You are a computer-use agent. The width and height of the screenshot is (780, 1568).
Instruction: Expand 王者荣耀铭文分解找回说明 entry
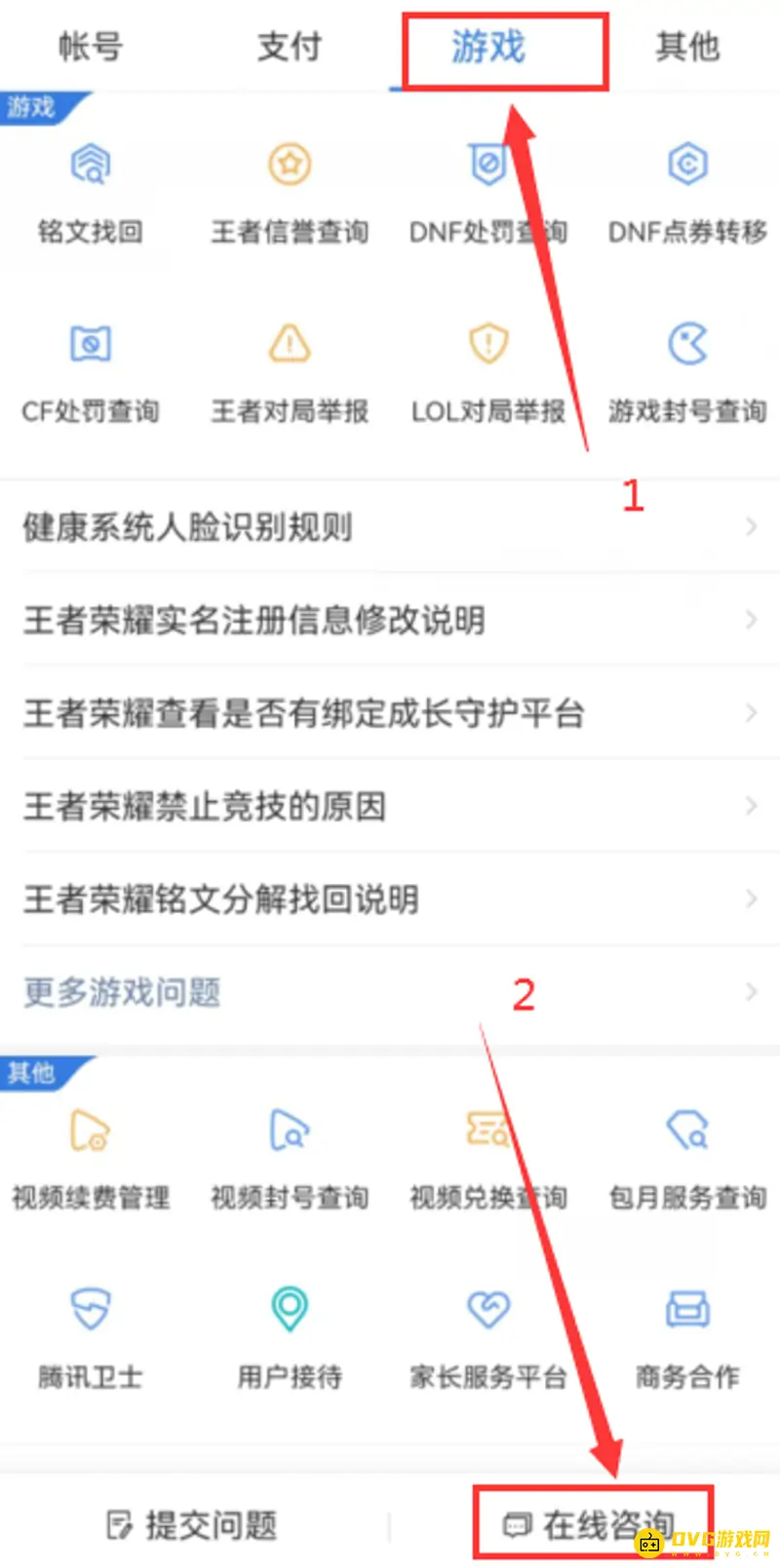(390, 899)
